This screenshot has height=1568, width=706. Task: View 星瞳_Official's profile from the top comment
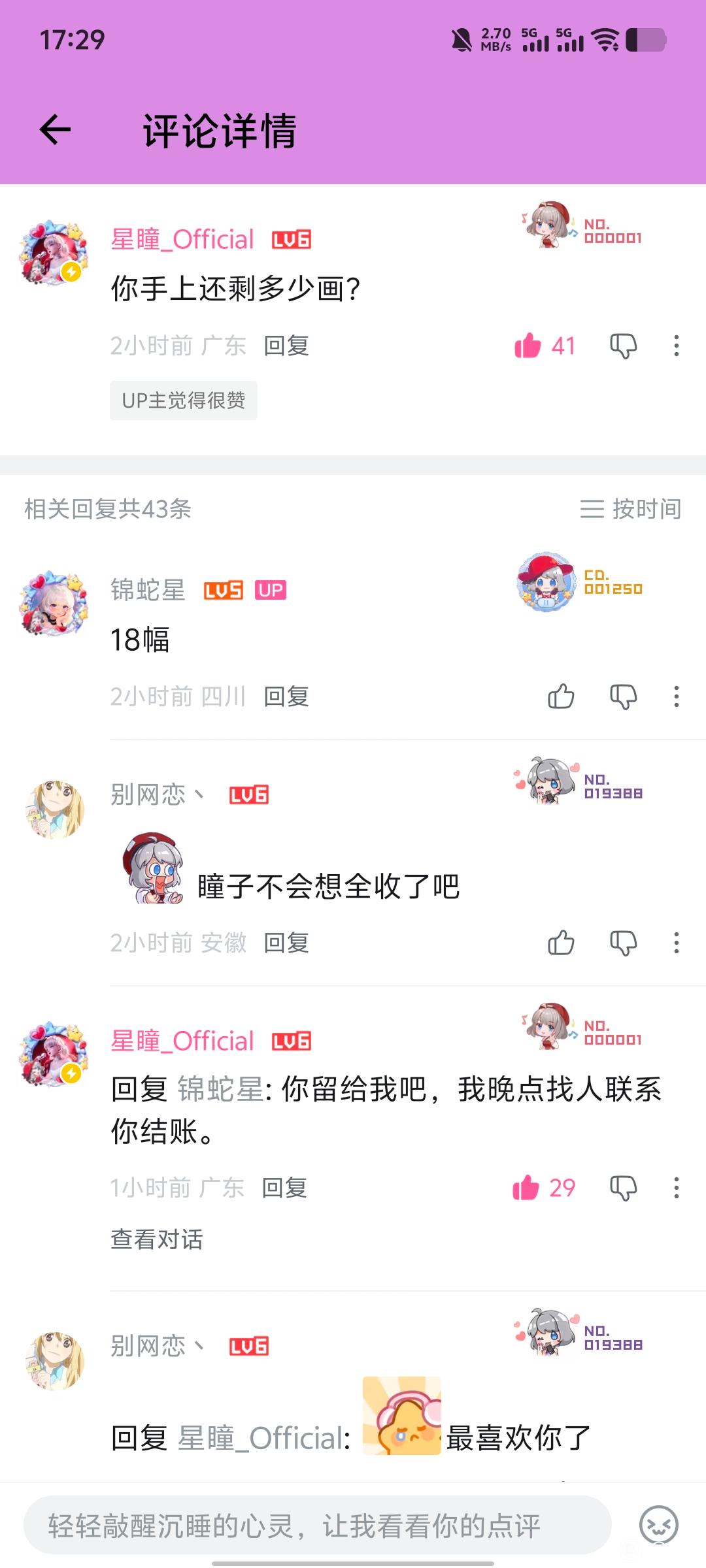coord(54,252)
